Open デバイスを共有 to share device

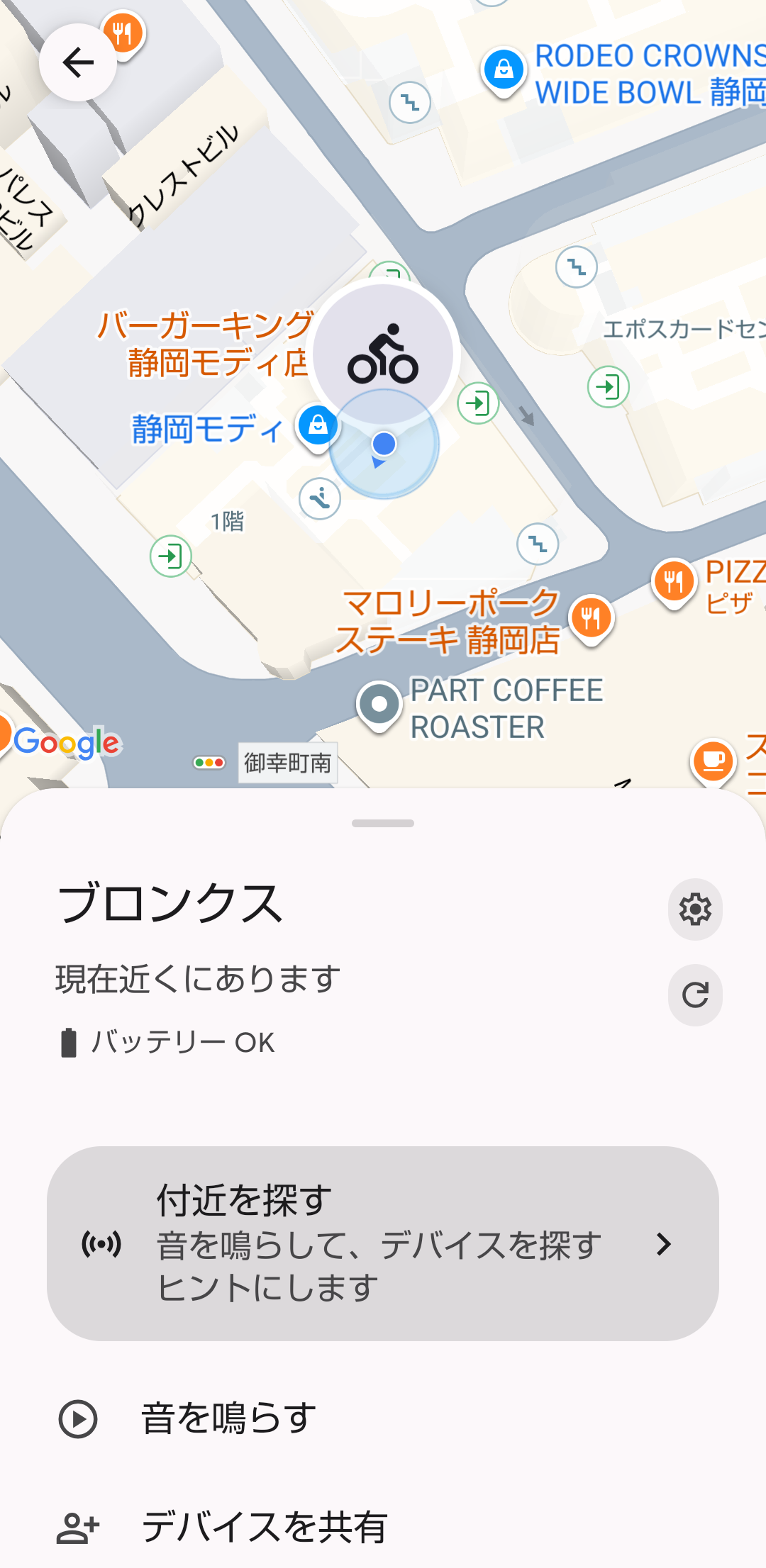click(264, 1527)
